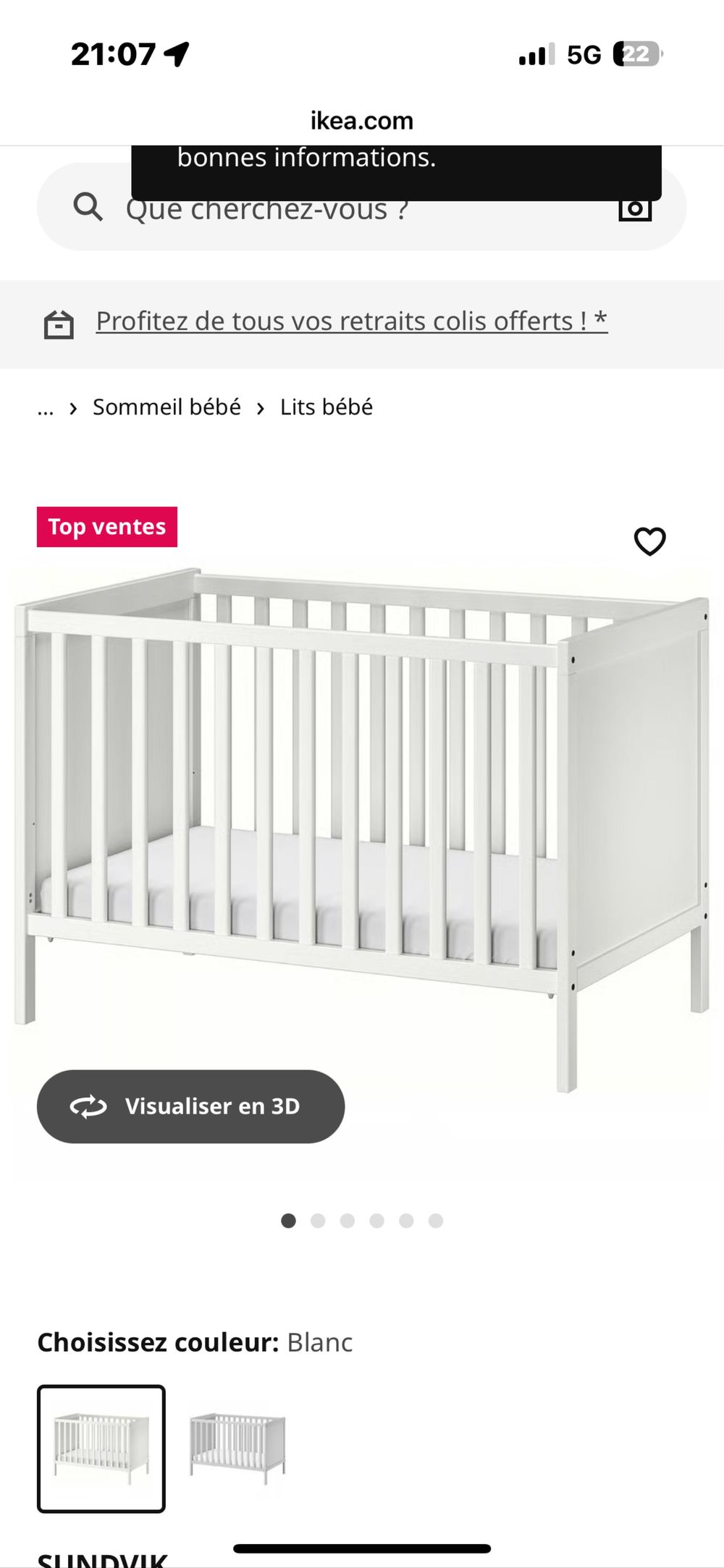Screen dimensions: 724x1568
Task: Tap Visualiser en 3D button
Action: 190,1106
